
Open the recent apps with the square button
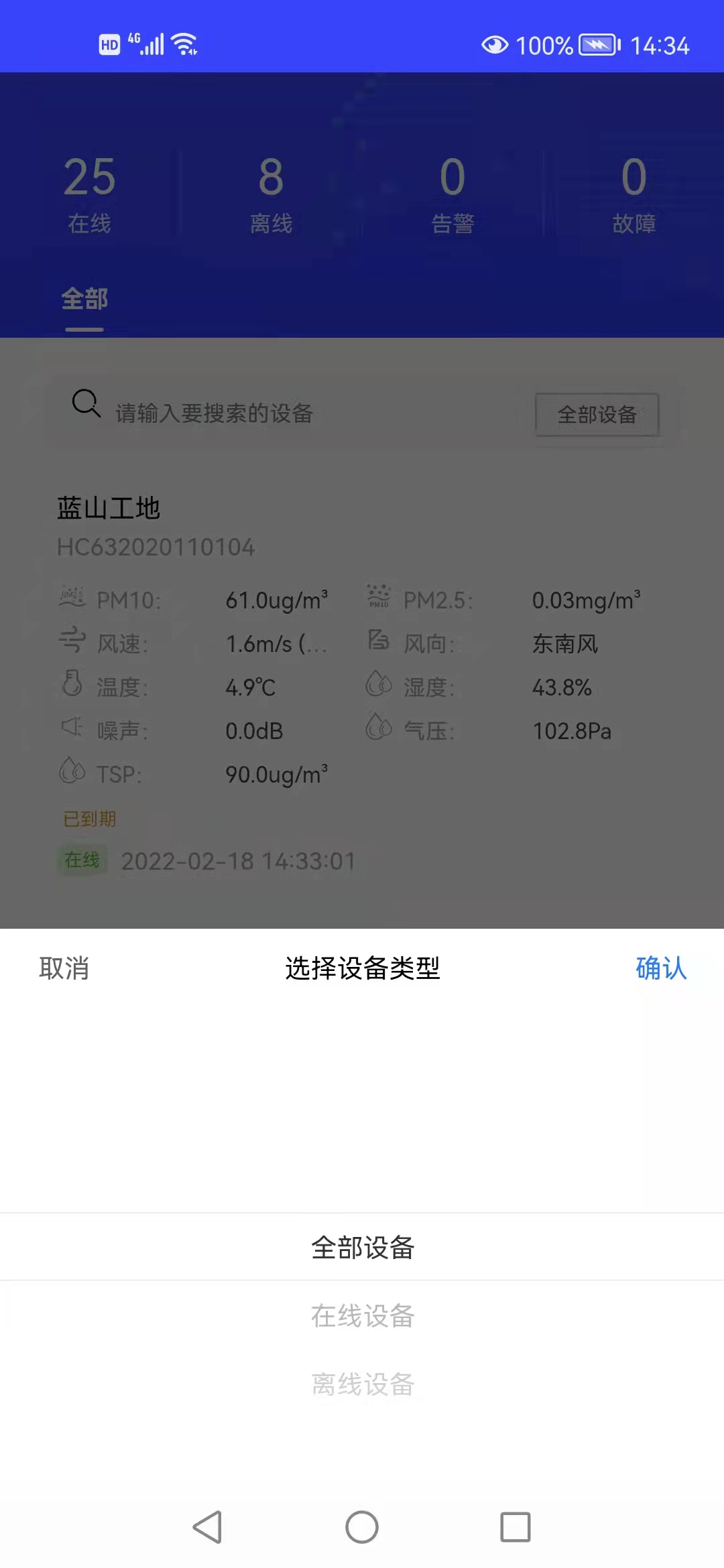[515, 1527]
